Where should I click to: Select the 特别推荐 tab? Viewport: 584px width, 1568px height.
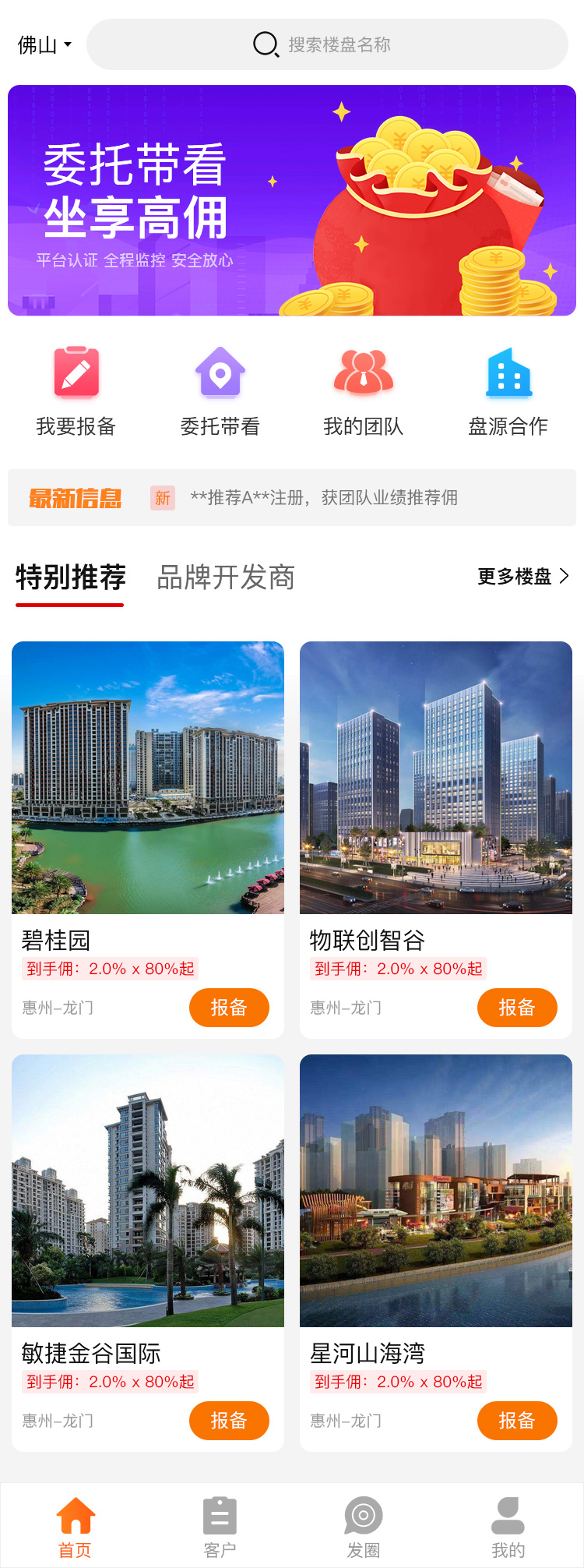(70, 577)
